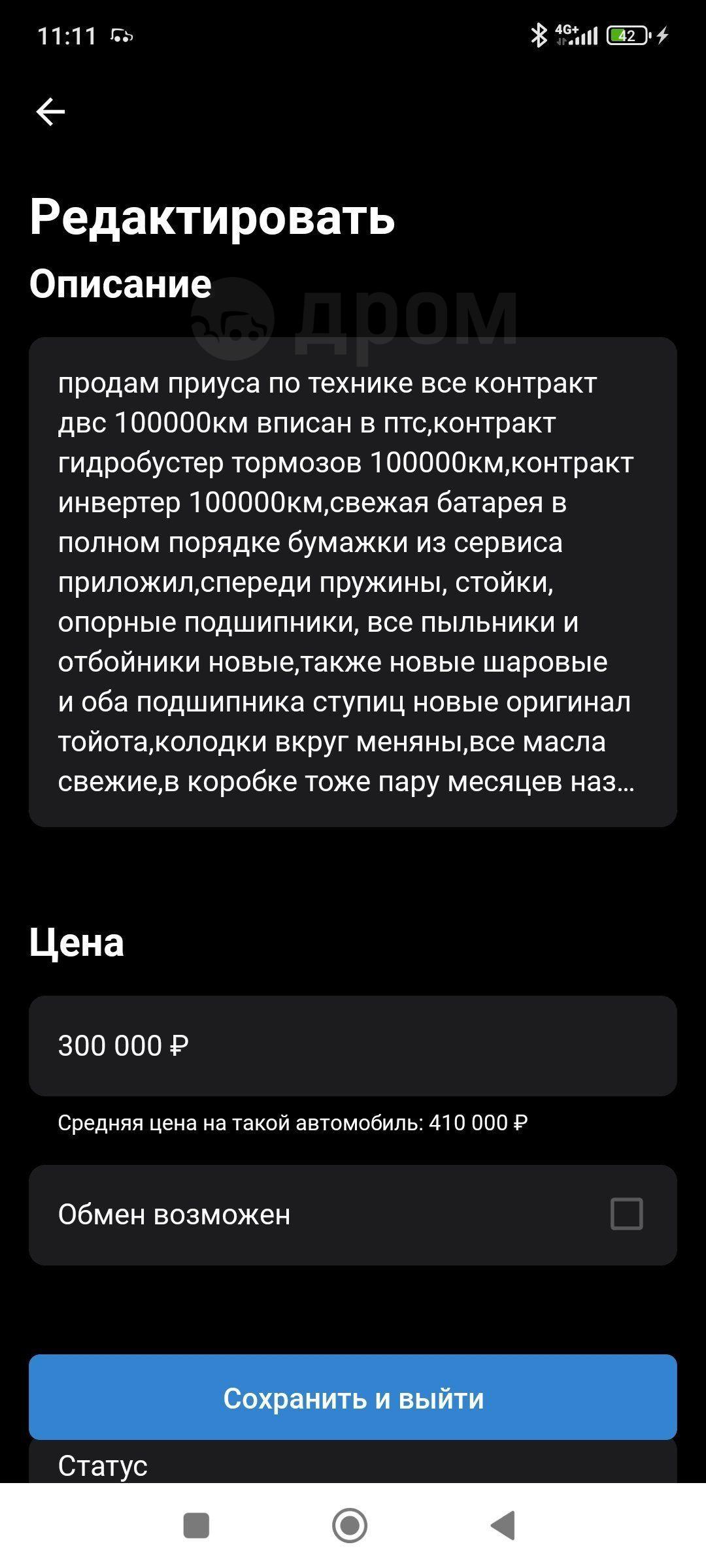
Task: Go back using the top arrow
Action: (x=50, y=112)
